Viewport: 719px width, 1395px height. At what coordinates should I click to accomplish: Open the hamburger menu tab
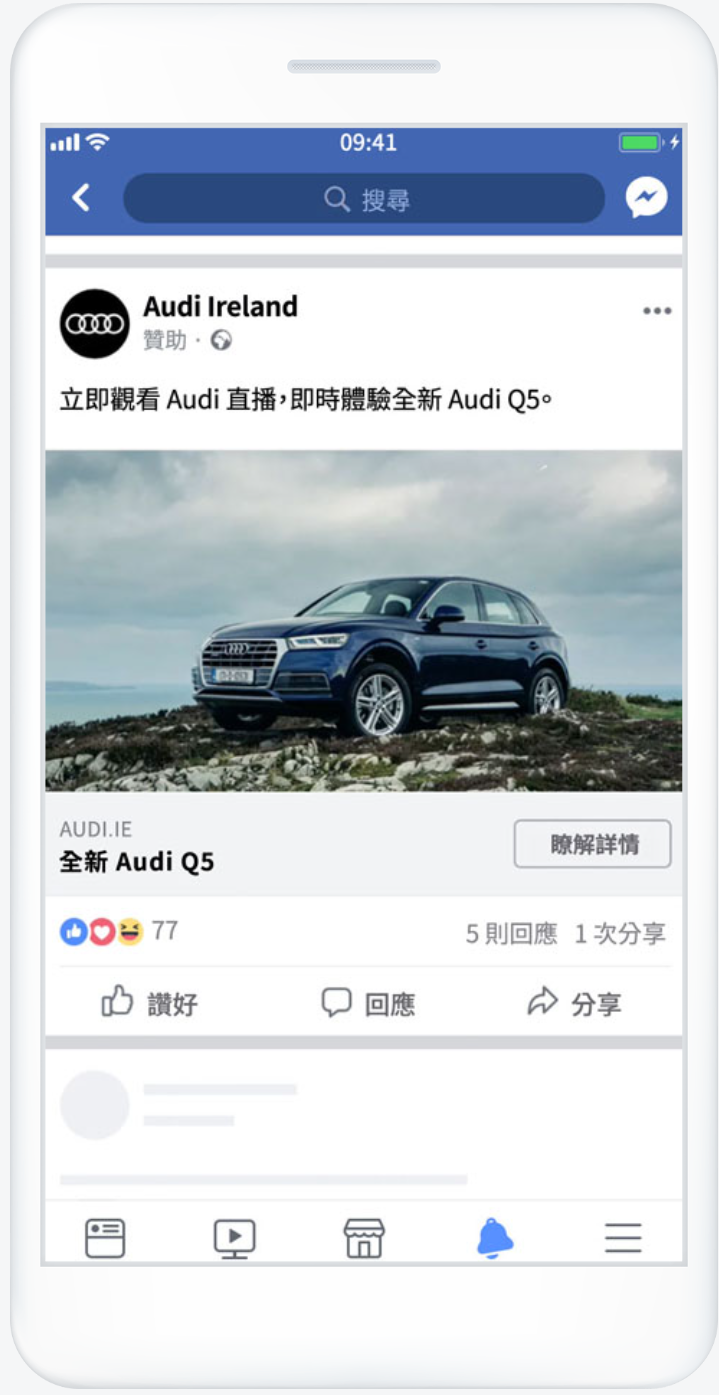click(x=623, y=1238)
